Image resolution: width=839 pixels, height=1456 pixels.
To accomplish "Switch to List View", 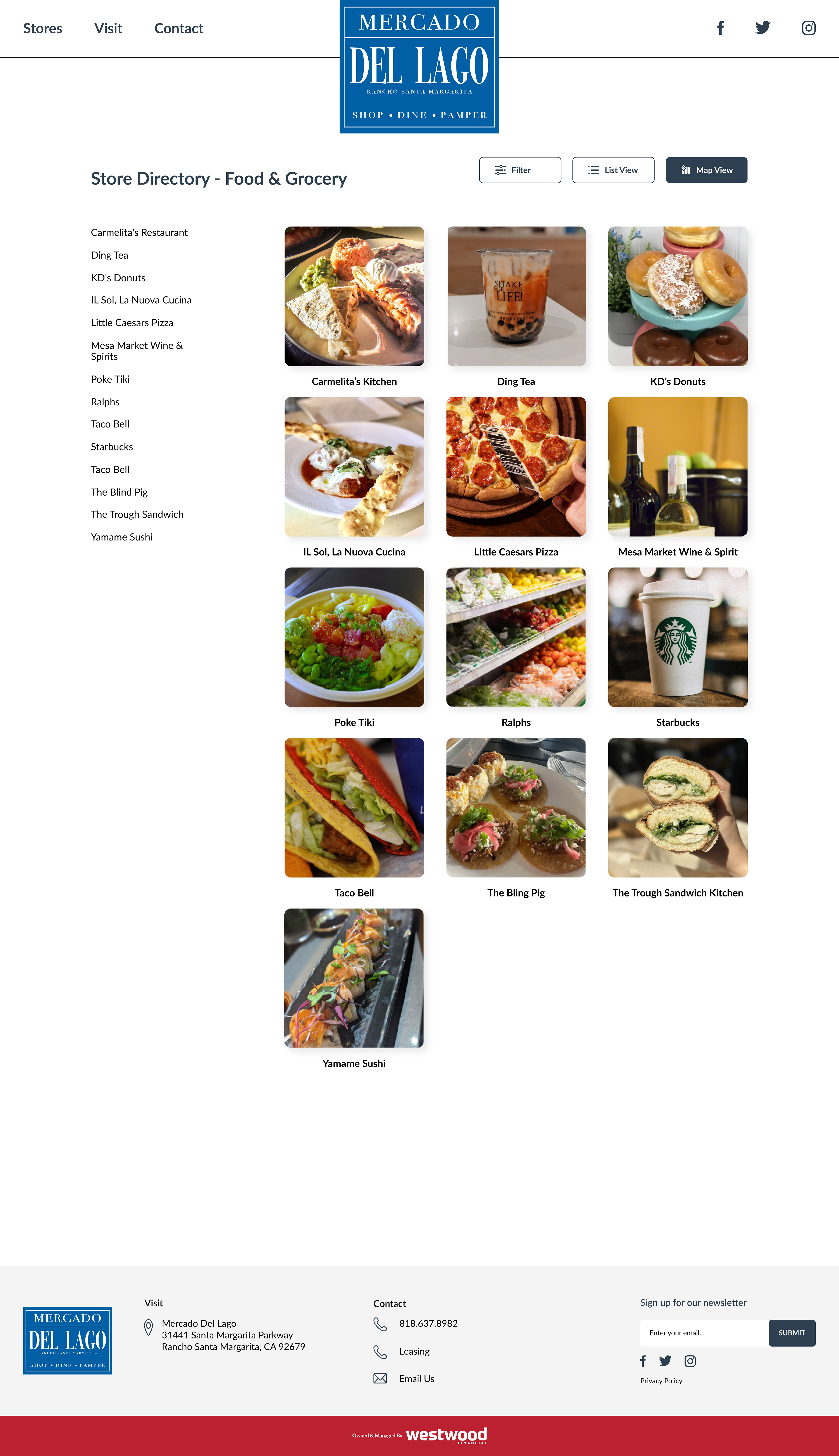I will (x=613, y=170).
